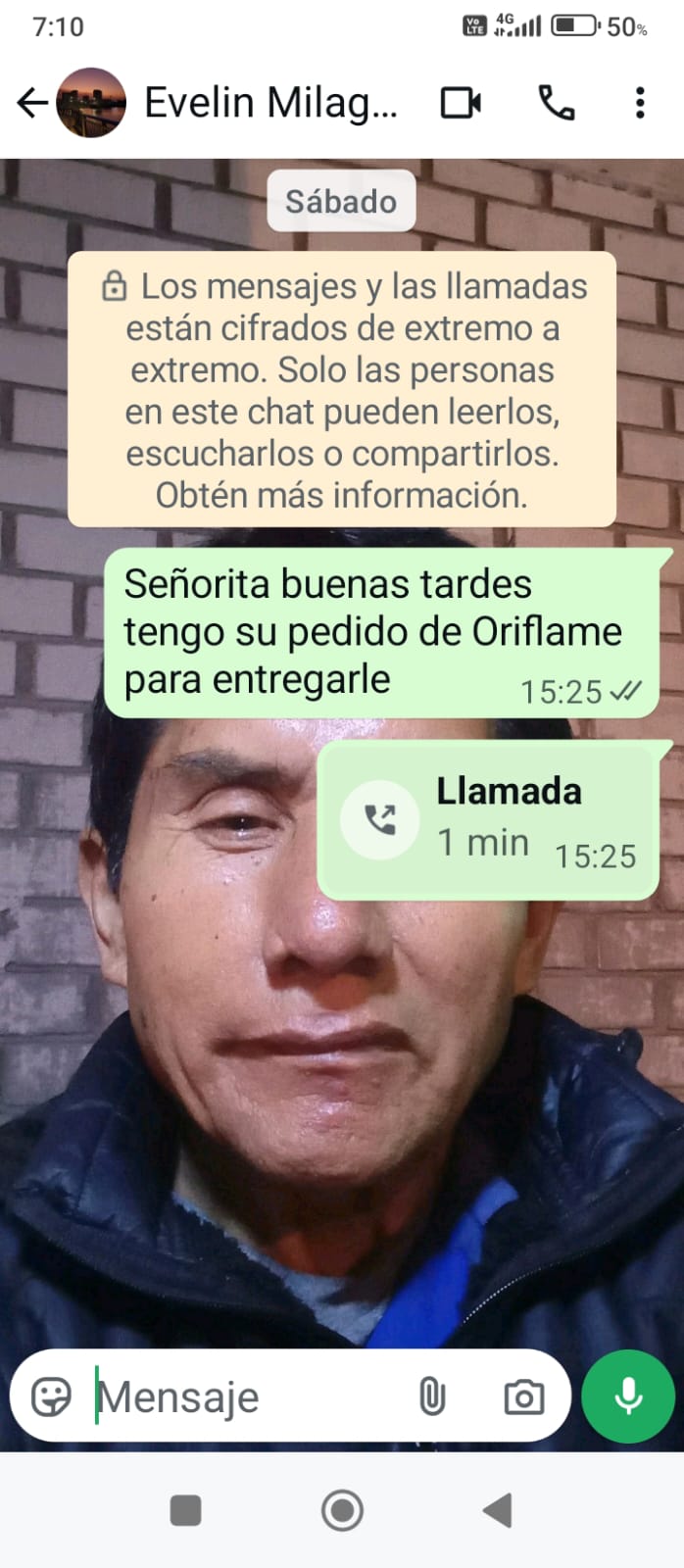The image size is (684, 1568).
Task: Tap the system back triangle
Action: 498,1510
